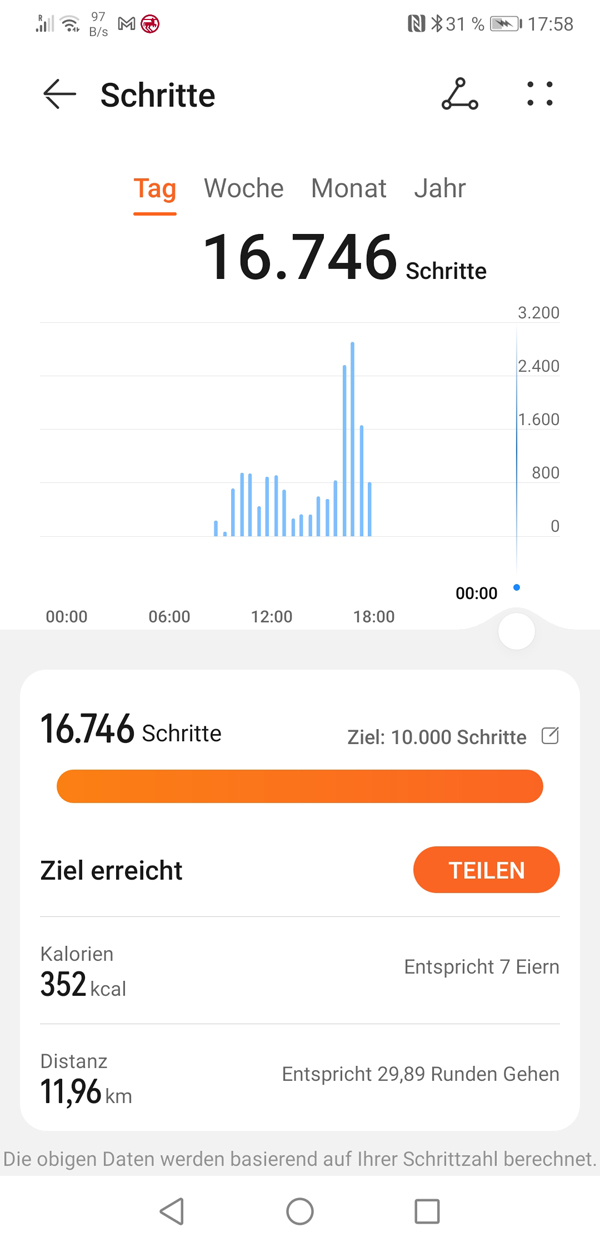Open the system recent apps view
Image resolution: width=600 pixels, height=1247 pixels.
(x=427, y=1211)
